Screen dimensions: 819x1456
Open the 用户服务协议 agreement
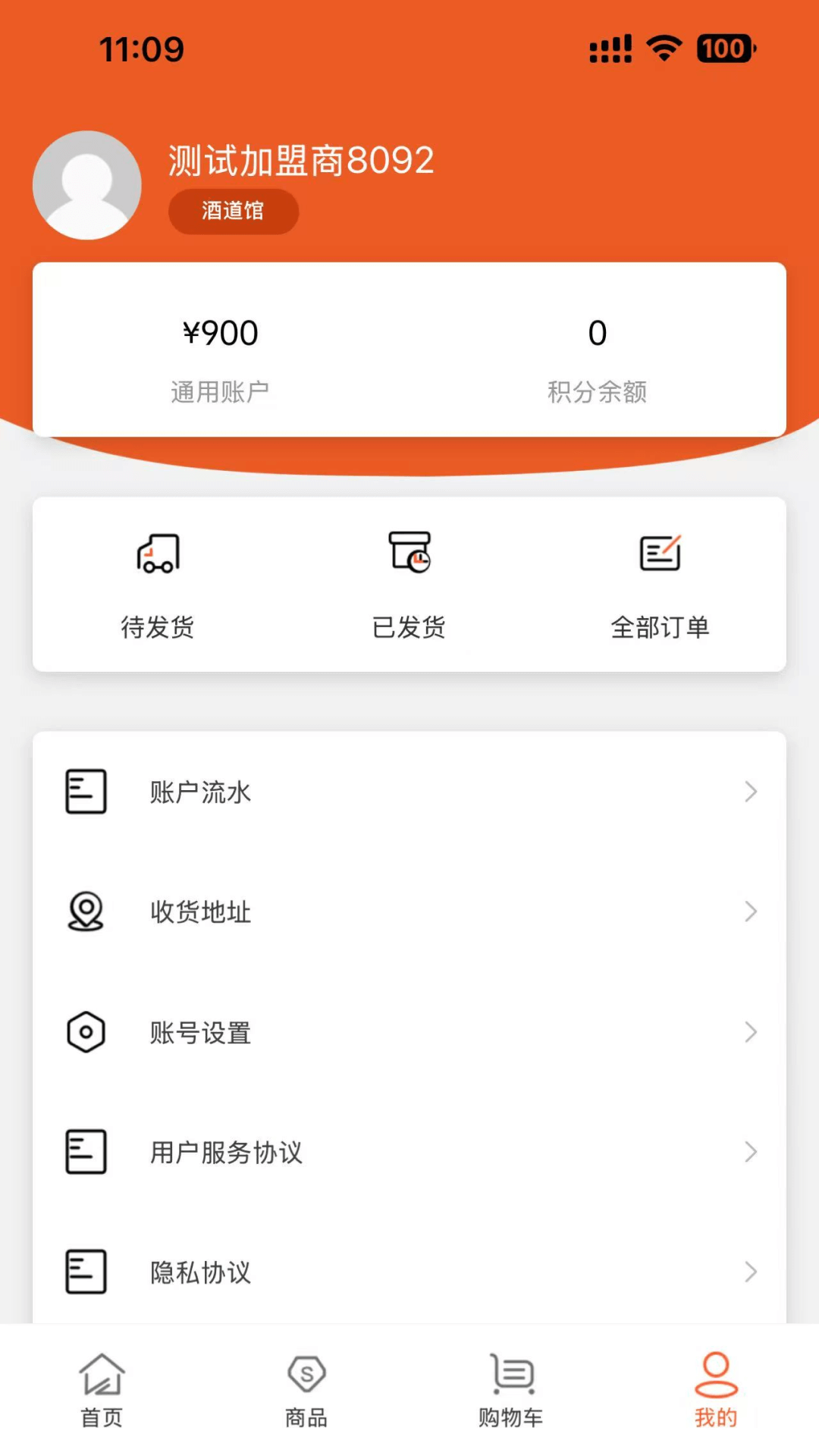227,1152
